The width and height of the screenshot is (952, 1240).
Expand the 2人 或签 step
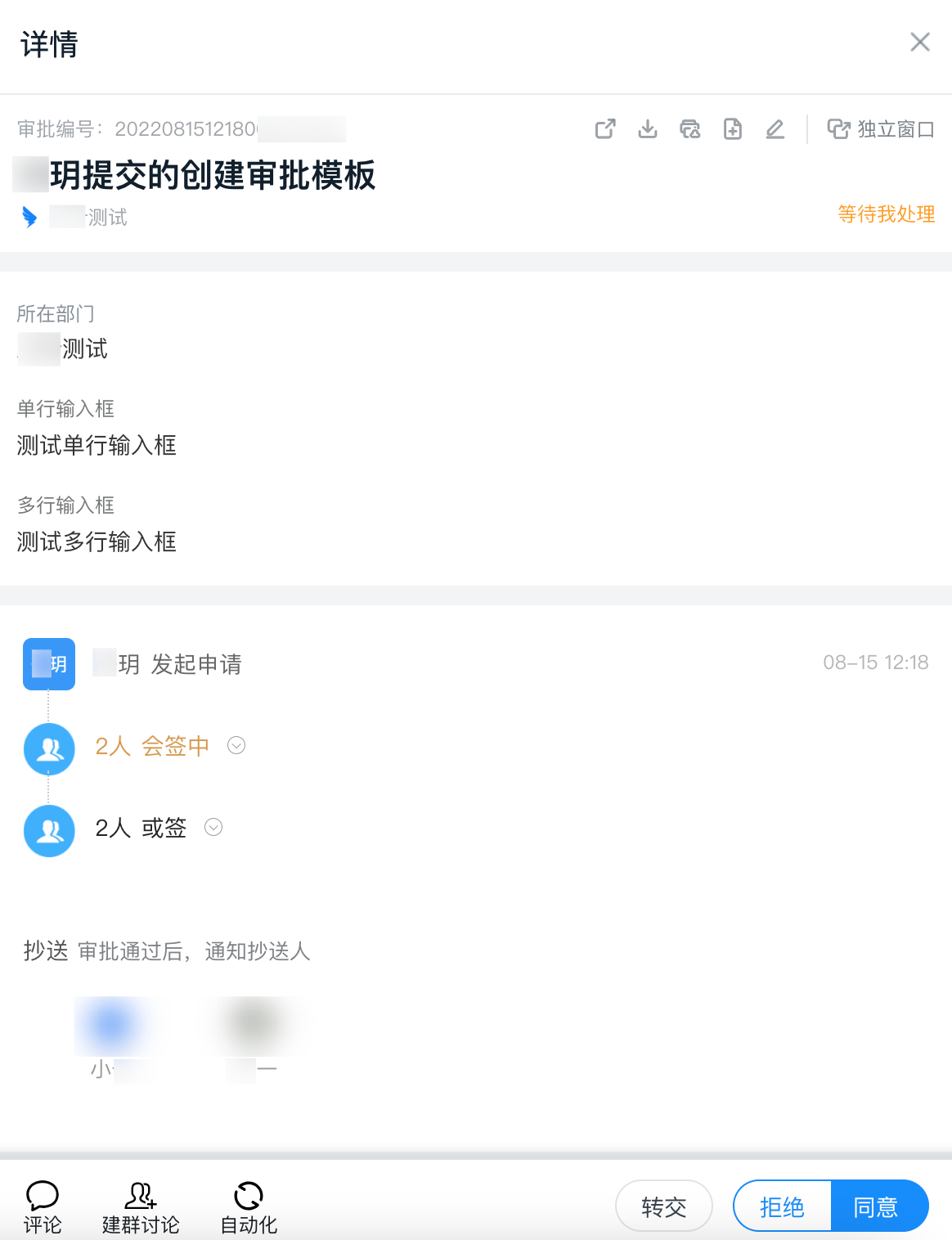(213, 827)
